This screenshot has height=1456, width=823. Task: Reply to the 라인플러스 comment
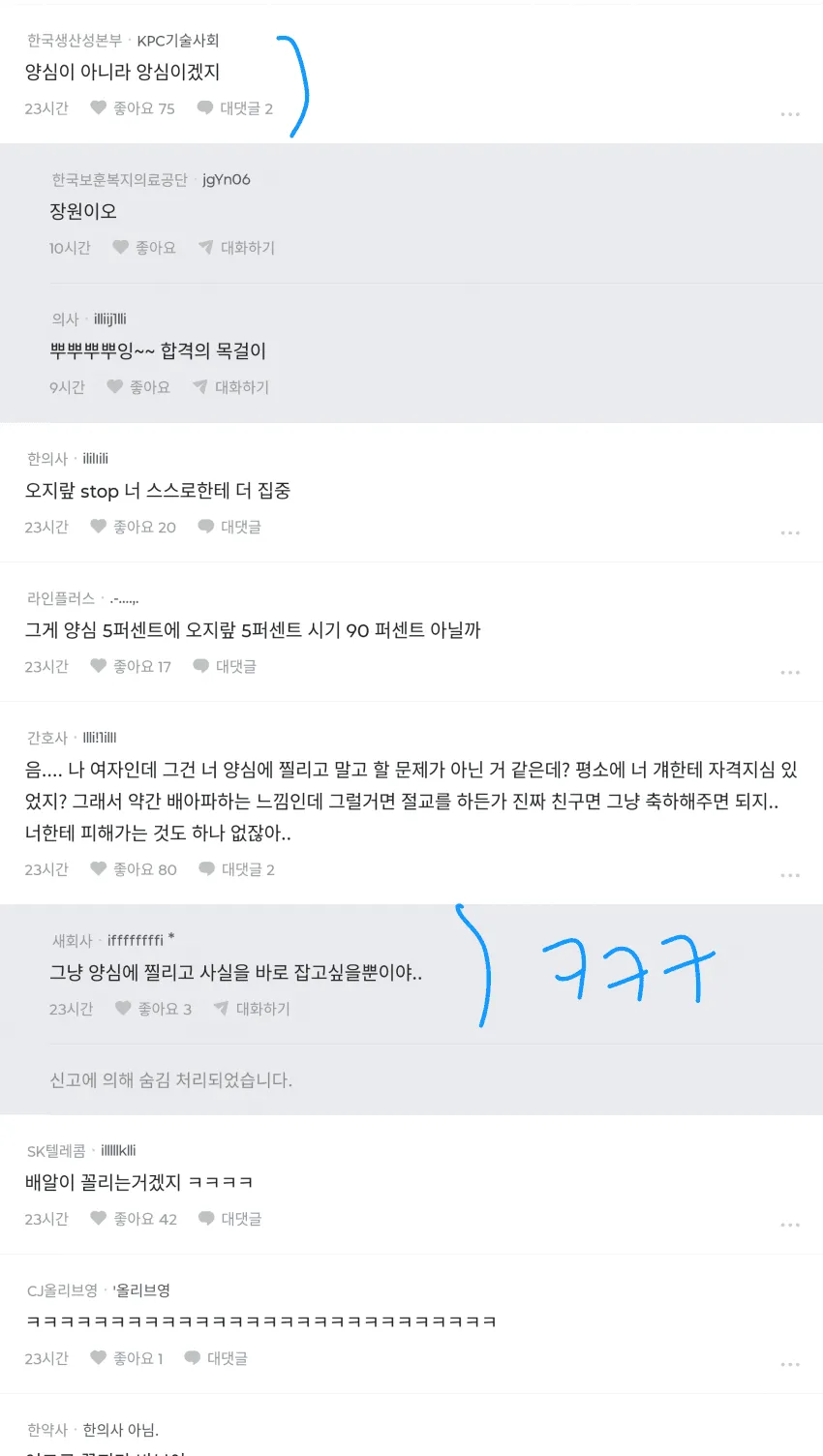[x=225, y=666]
